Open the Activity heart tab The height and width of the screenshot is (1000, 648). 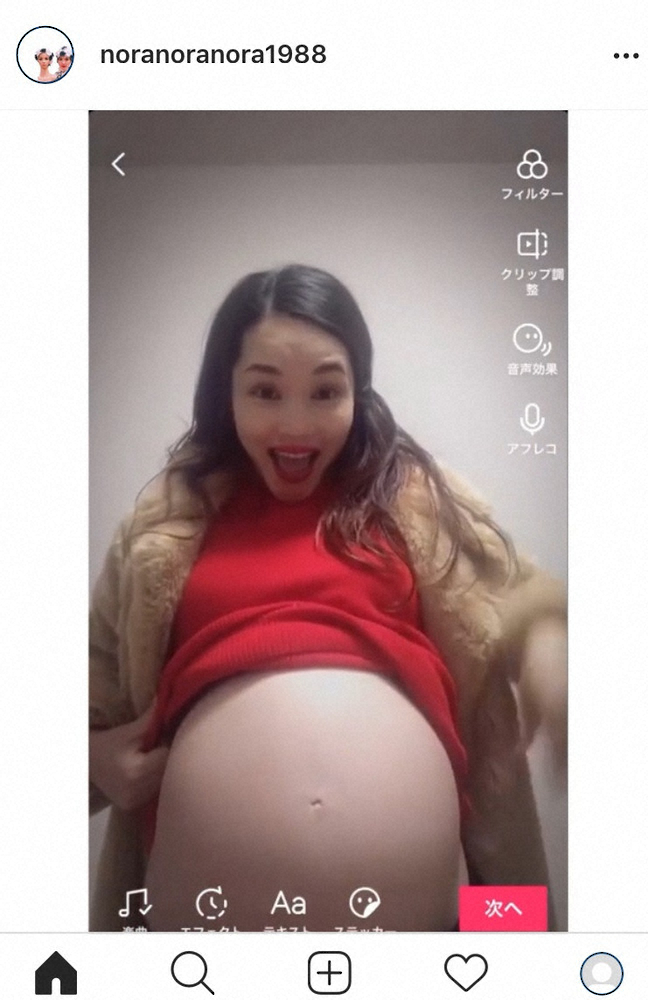pyautogui.click(x=465, y=972)
